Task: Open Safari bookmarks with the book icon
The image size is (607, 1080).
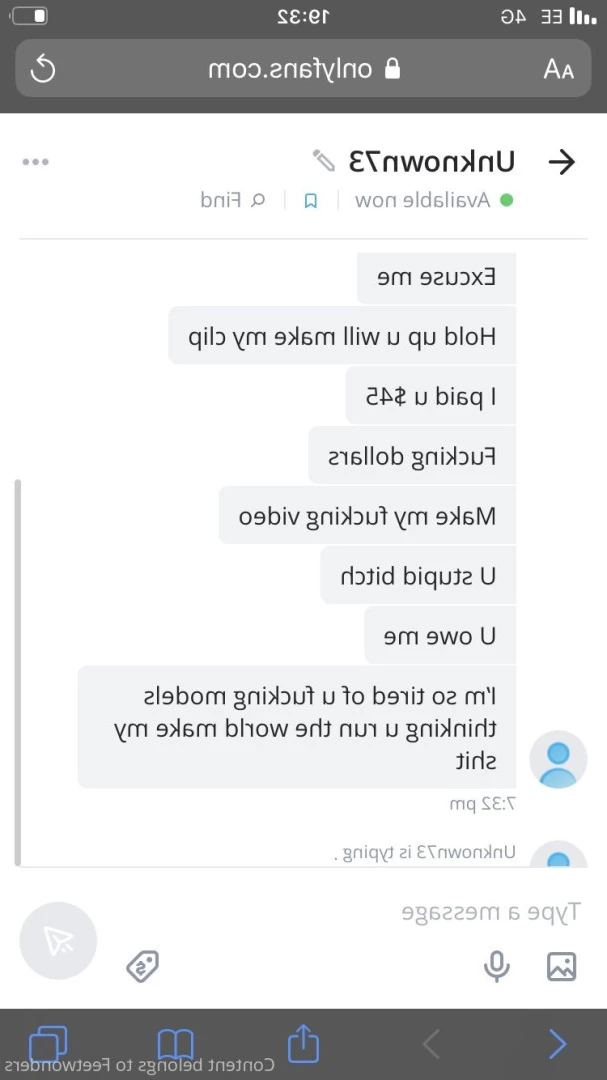Action: tap(176, 1044)
